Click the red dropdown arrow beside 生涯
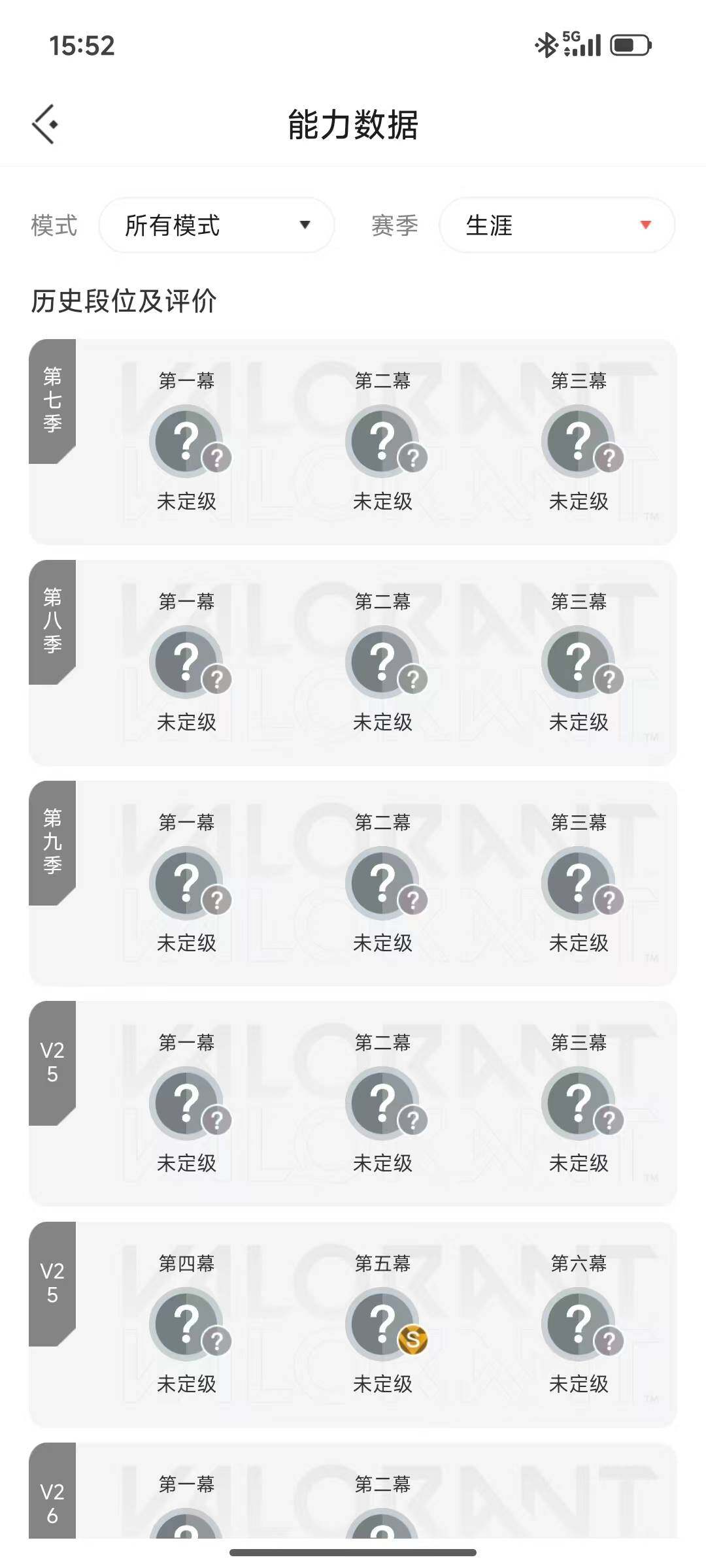The height and width of the screenshot is (1568, 706). point(644,225)
